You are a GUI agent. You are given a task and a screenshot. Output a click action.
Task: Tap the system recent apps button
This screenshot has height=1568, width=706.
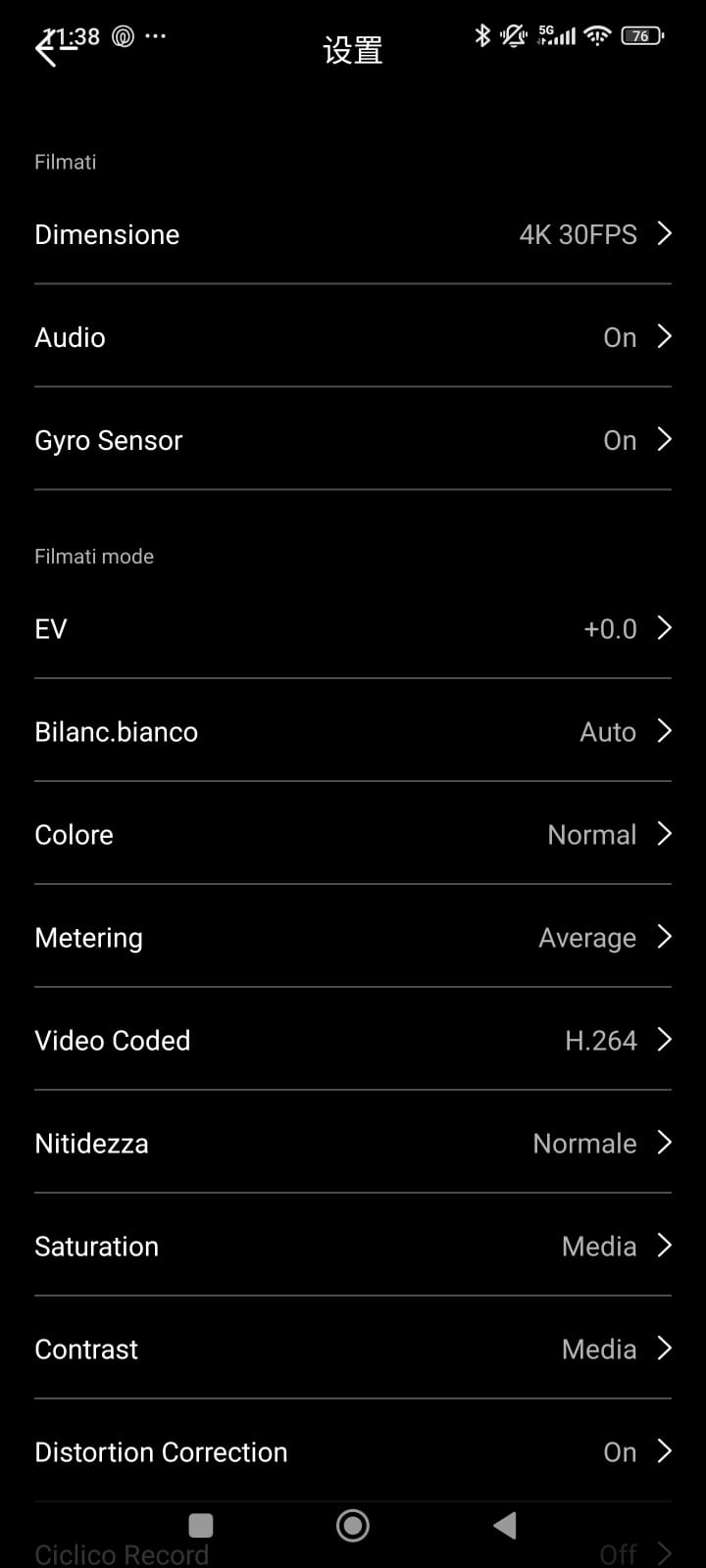point(201,1525)
